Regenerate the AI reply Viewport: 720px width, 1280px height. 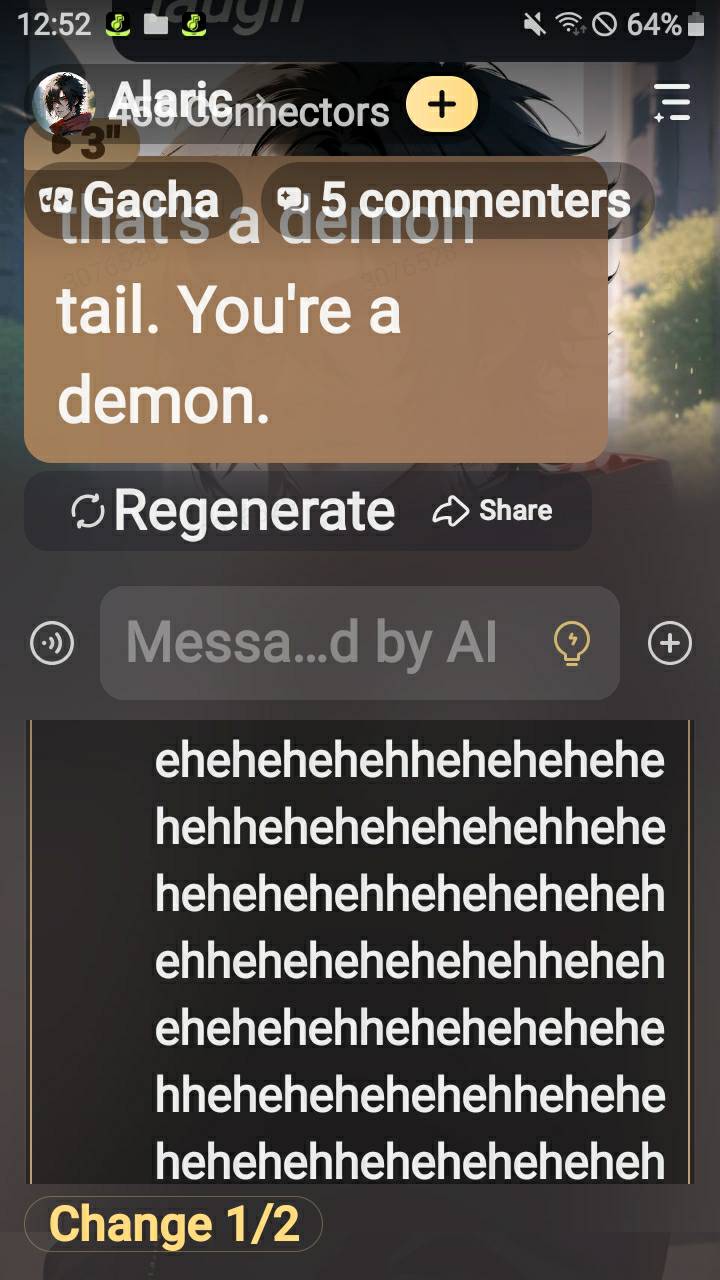(x=234, y=511)
